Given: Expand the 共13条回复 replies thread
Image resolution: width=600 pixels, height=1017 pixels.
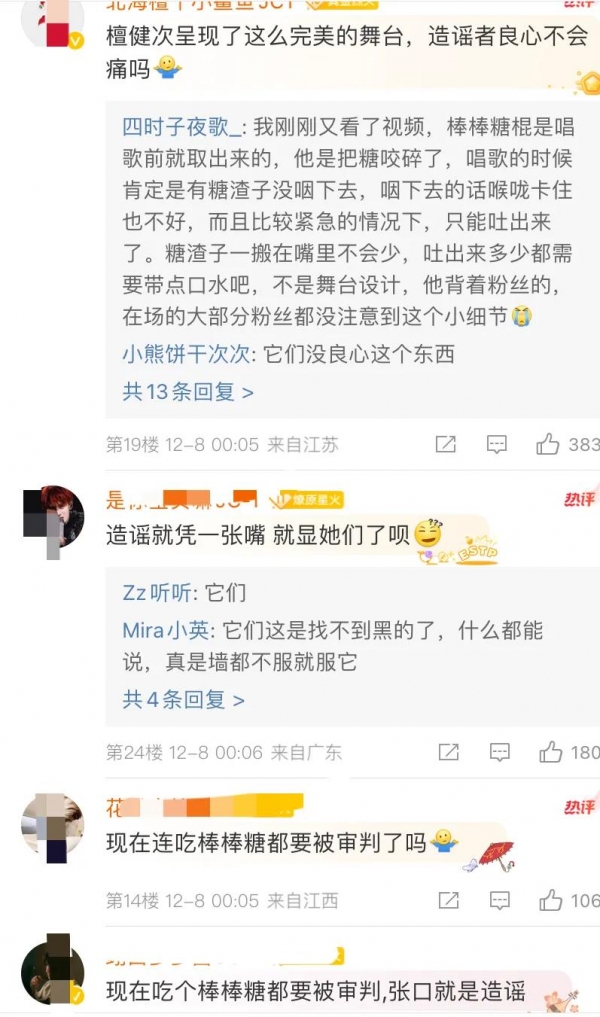Looking at the screenshot, I should [x=188, y=392].
